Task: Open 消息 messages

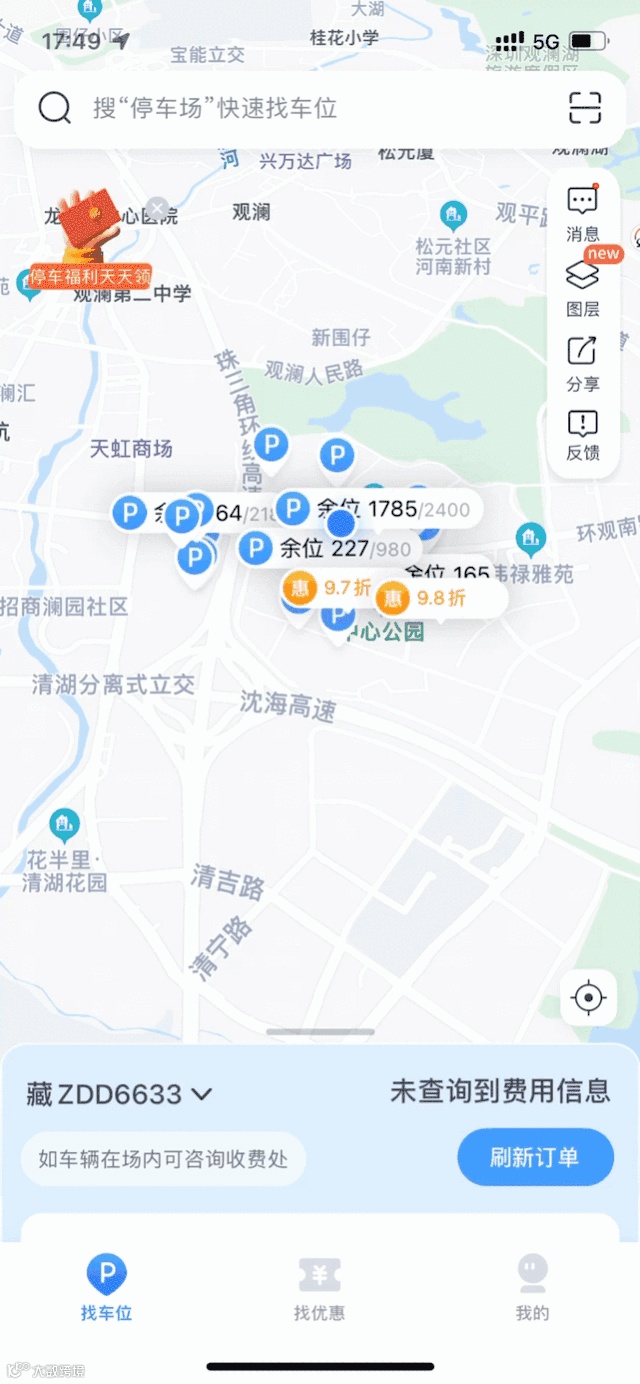Action: point(583,213)
